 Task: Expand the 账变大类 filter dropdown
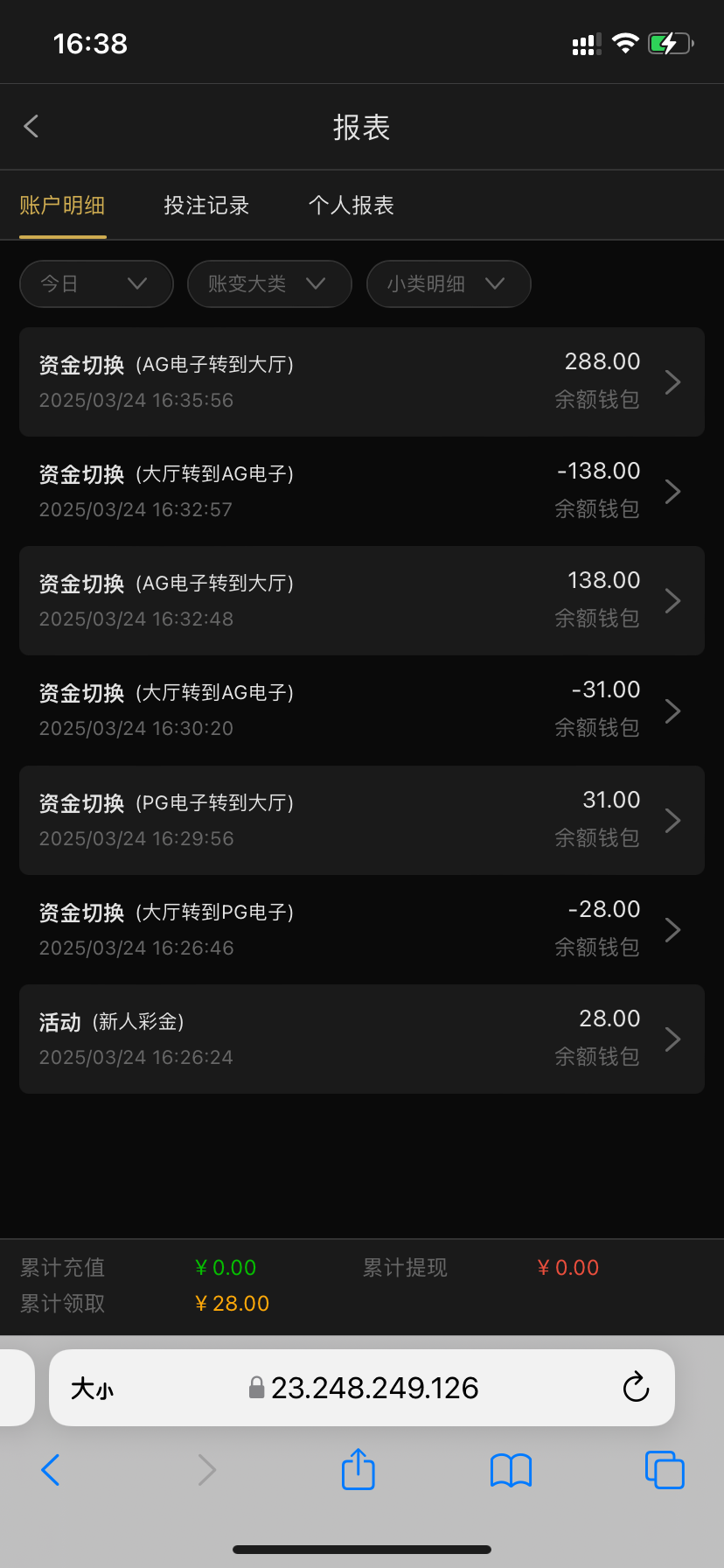269,283
